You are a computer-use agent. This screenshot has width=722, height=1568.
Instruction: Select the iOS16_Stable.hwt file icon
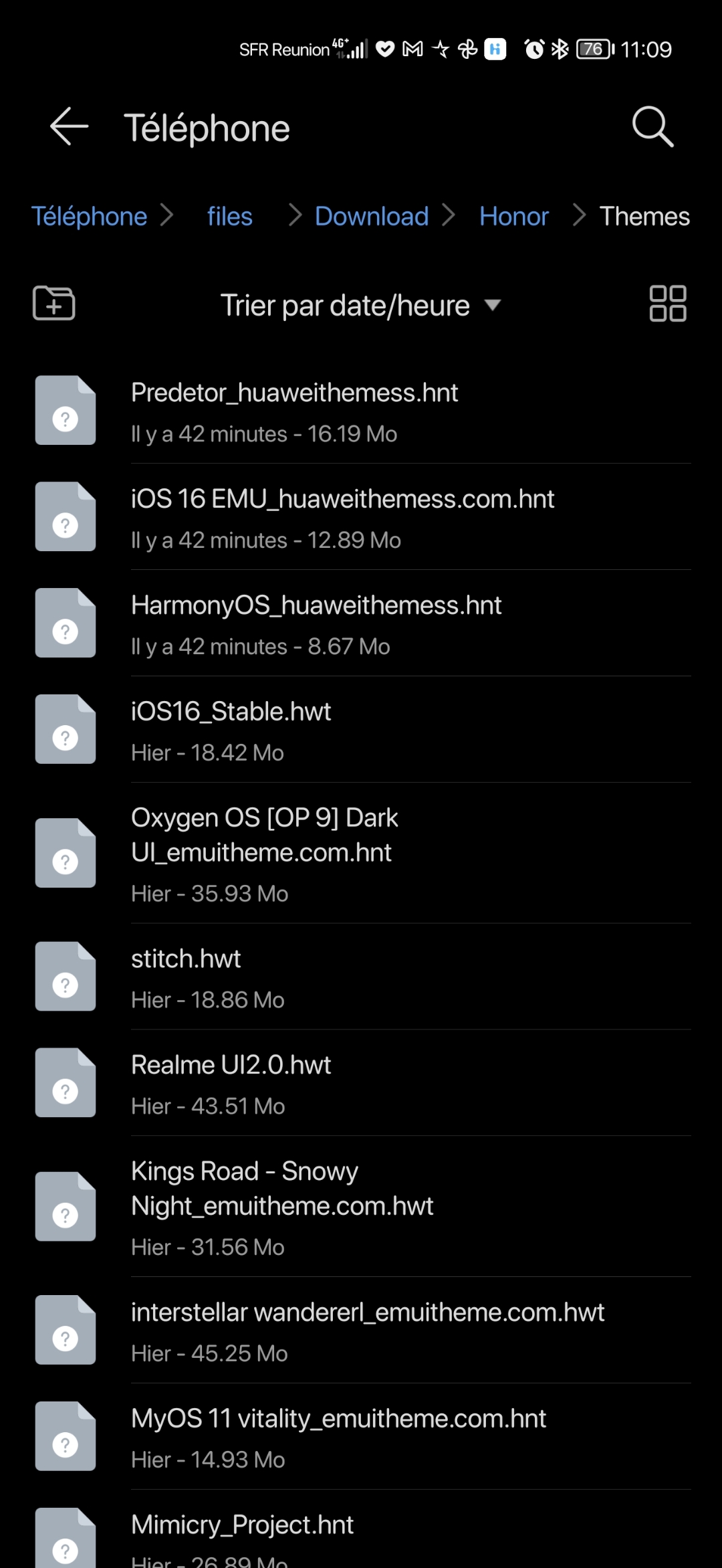pyautogui.click(x=65, y=728)
